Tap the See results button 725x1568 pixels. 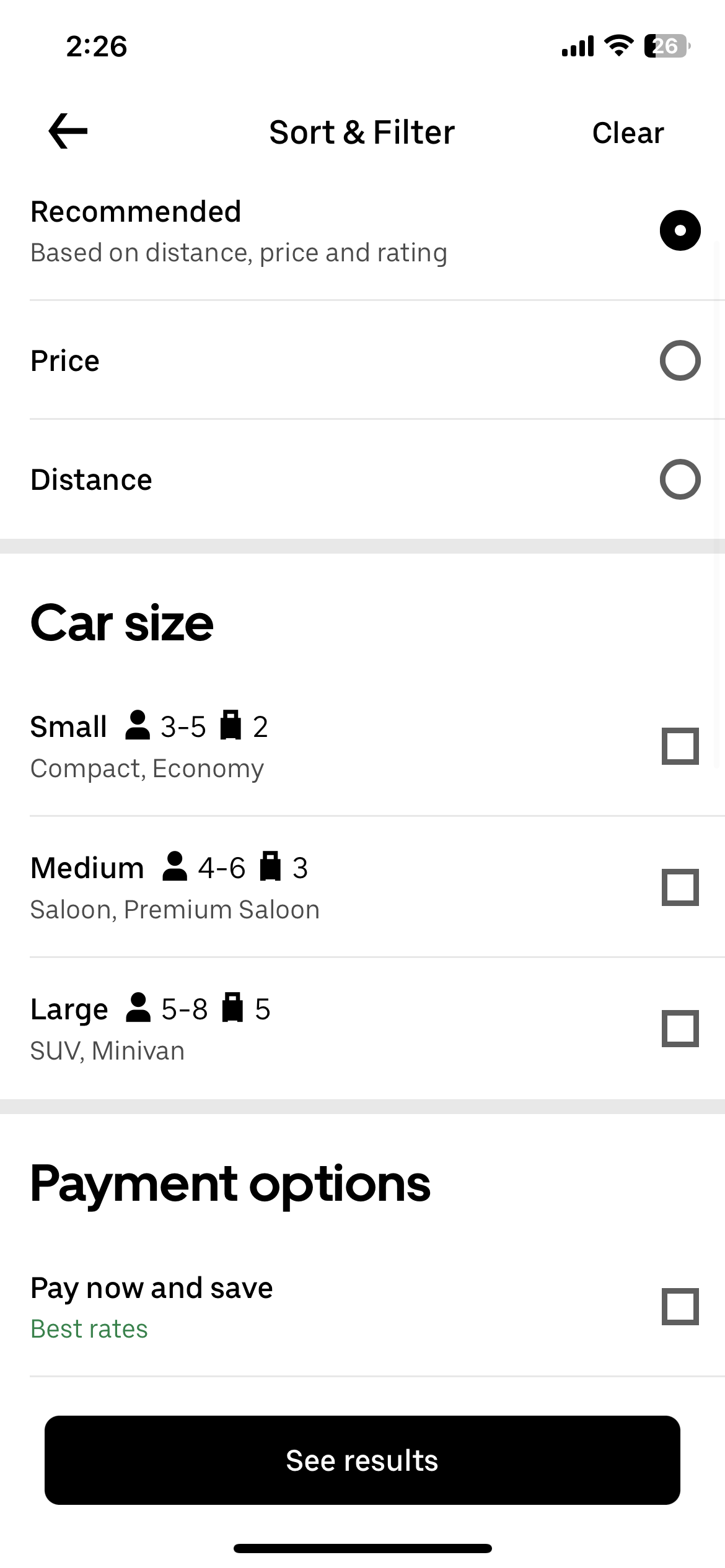pyautogui.click(x=362, y=1460)
